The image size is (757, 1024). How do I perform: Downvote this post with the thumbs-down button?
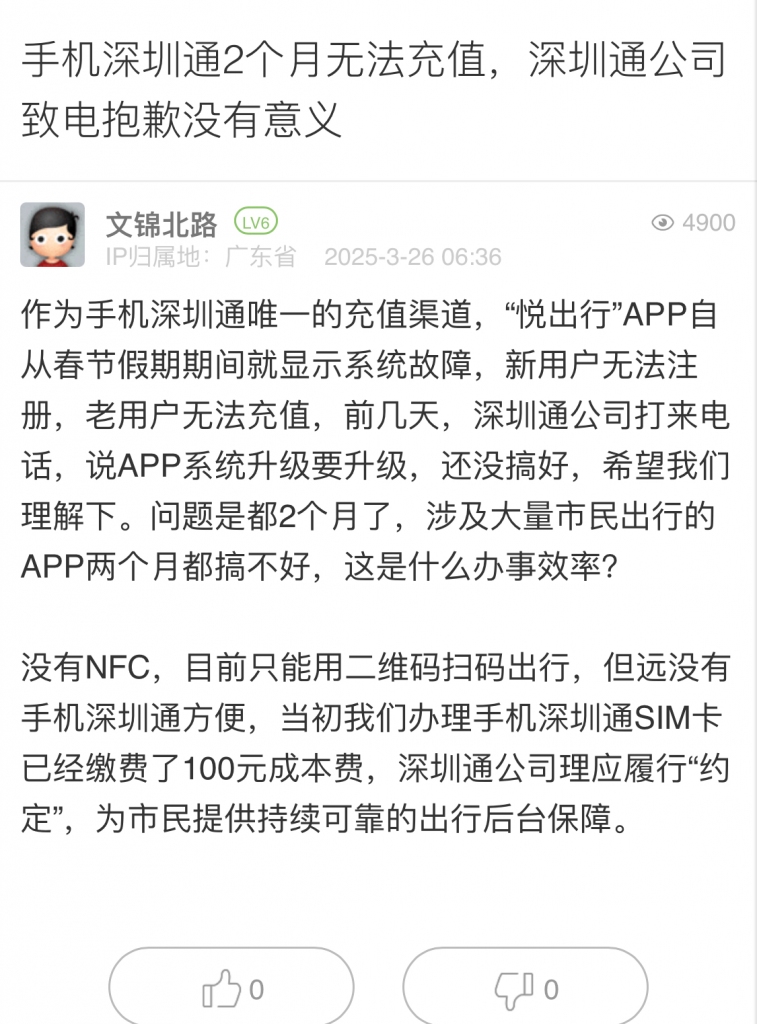[525, 990]
